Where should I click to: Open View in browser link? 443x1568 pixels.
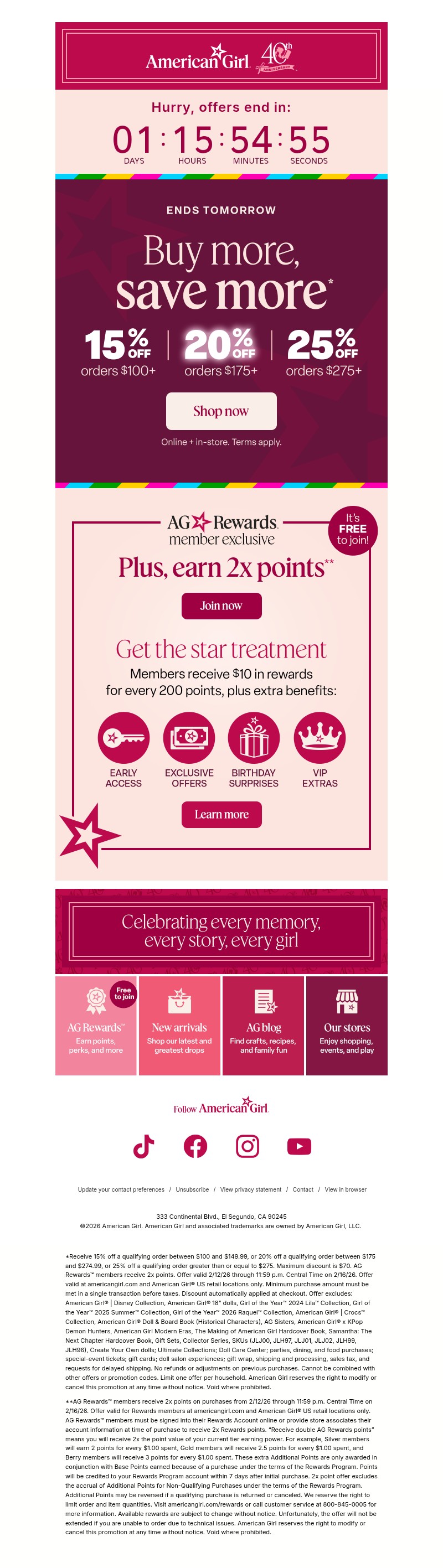(x=346, y=1189)
